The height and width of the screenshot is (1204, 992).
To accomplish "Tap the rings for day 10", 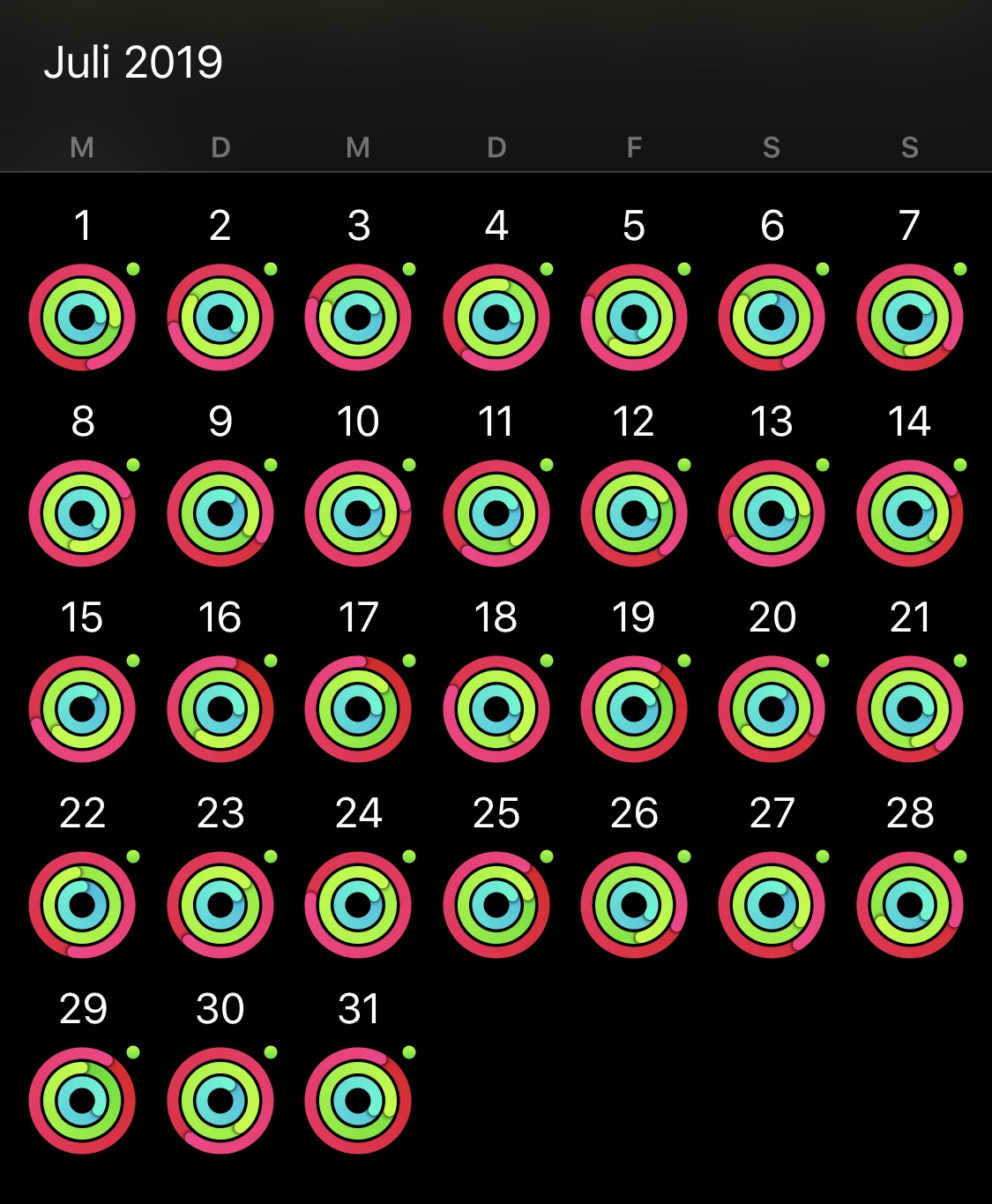I will [x=358, y=513].
